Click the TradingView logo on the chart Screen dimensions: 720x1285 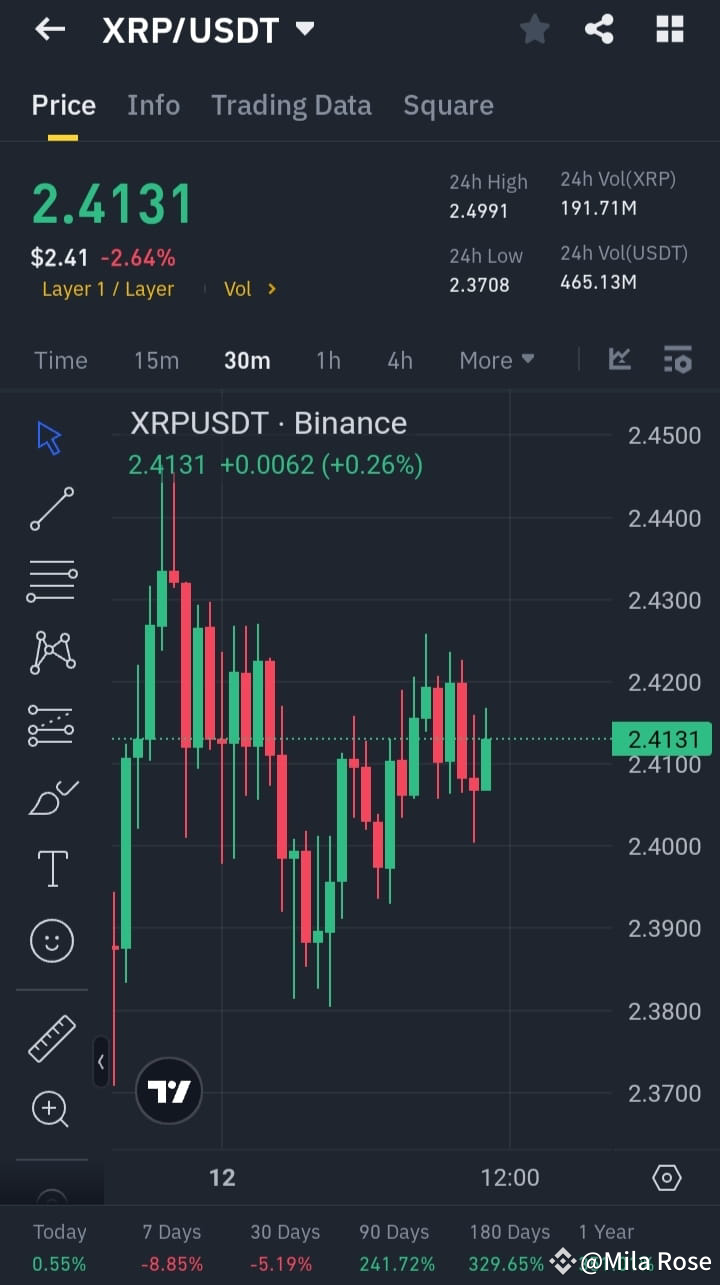pos(168,1091)
